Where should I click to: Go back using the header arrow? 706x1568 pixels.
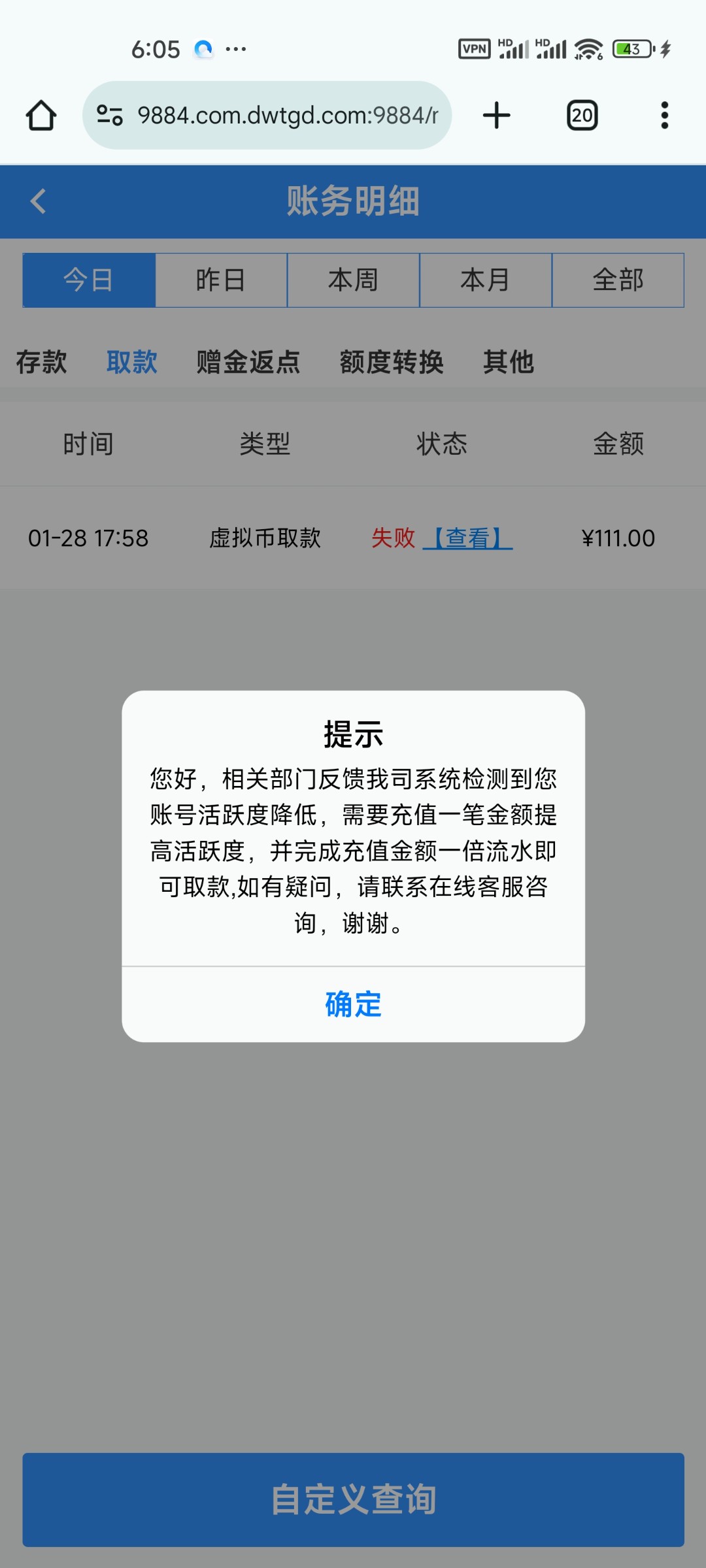tap(39, 201)
